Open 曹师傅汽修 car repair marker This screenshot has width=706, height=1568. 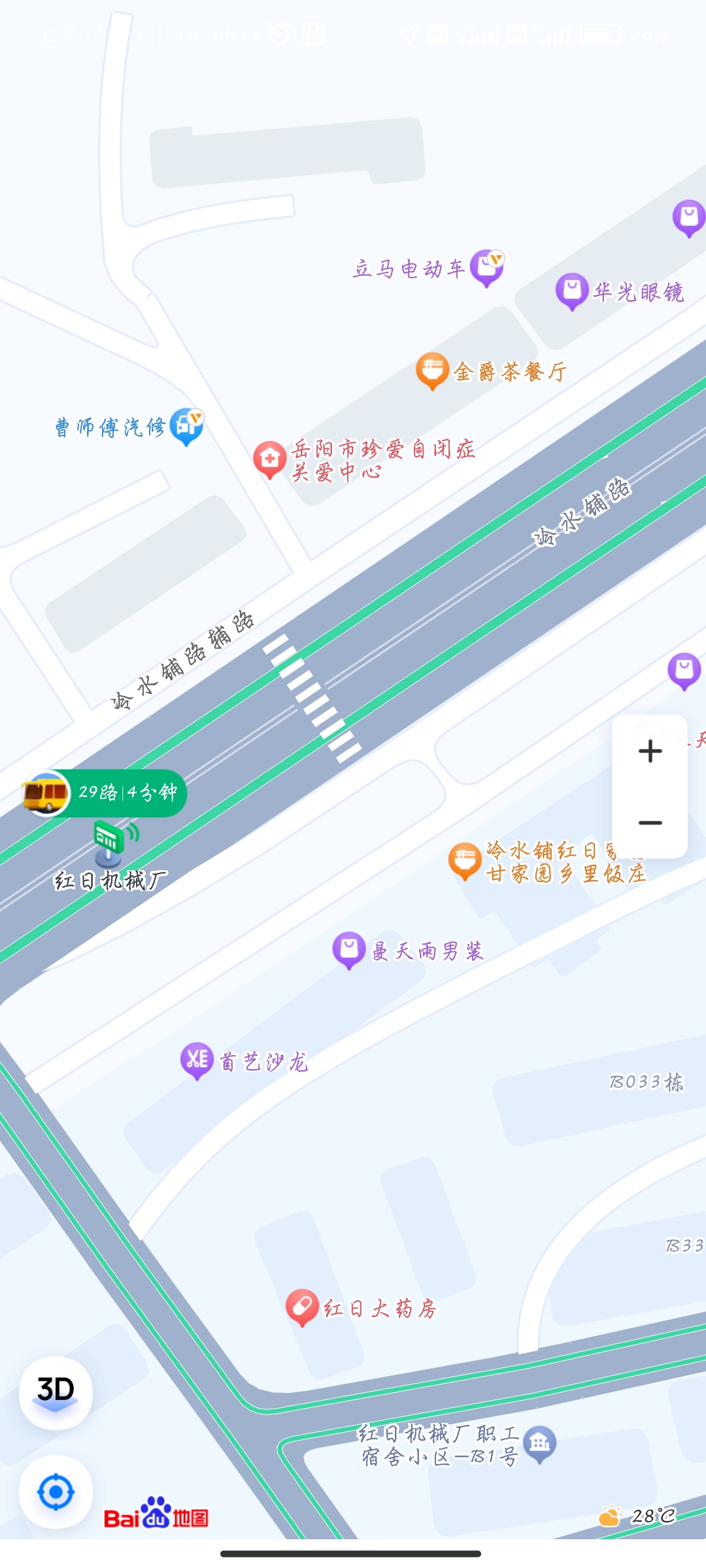pos(186,427)
